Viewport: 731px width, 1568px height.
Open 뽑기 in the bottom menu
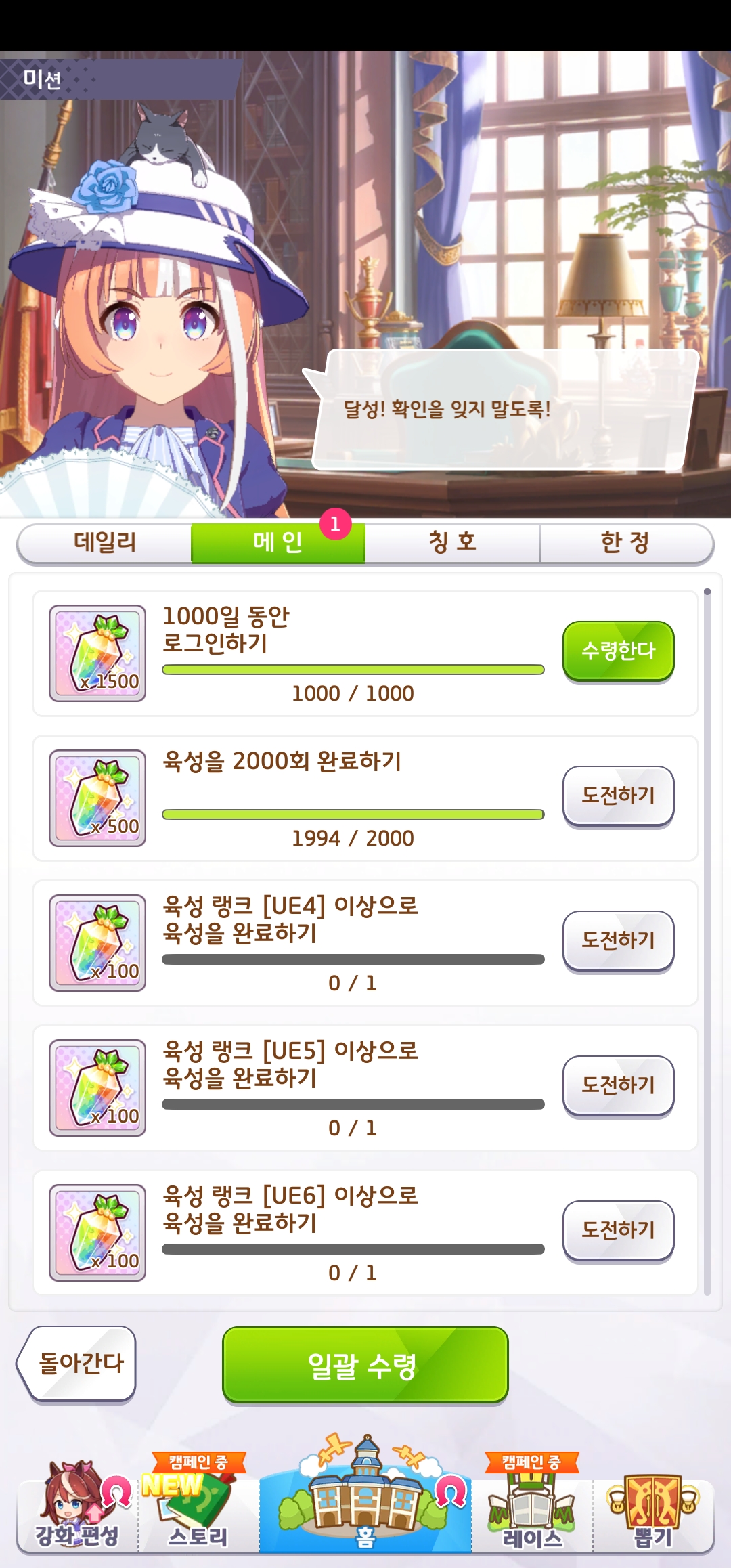[653, 1510]
